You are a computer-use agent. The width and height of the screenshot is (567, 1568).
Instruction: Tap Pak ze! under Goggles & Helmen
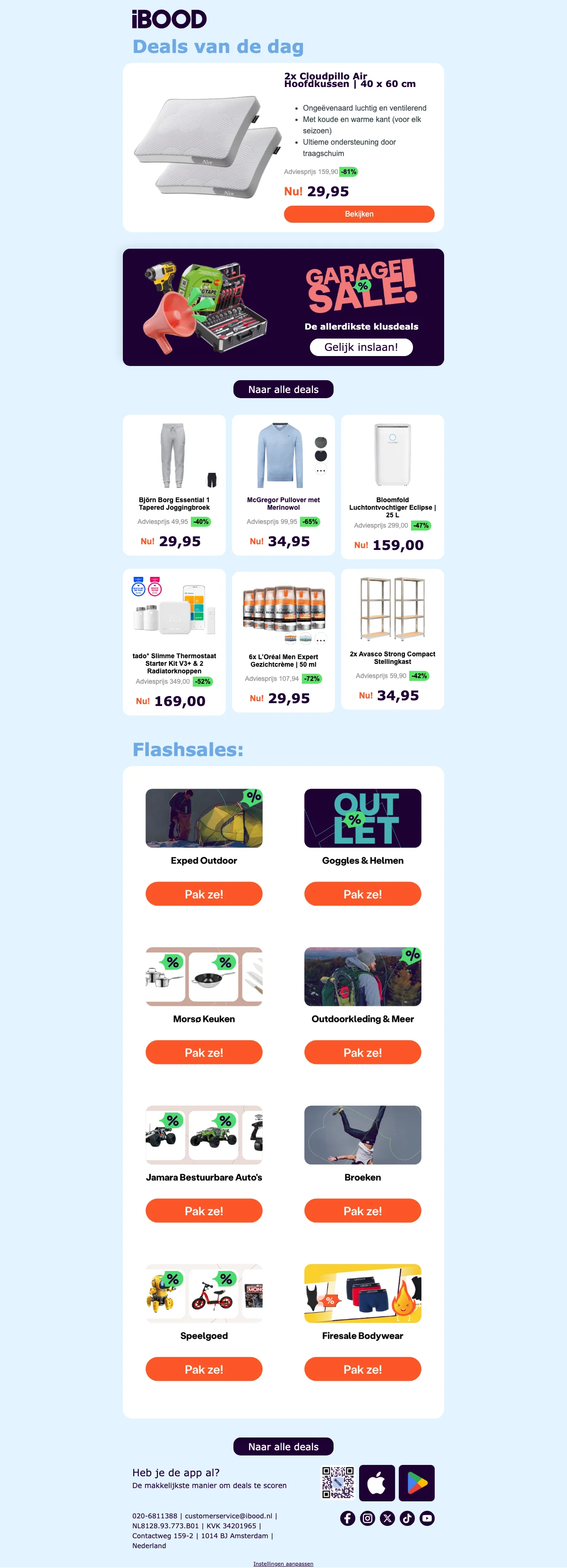point(362,894)
